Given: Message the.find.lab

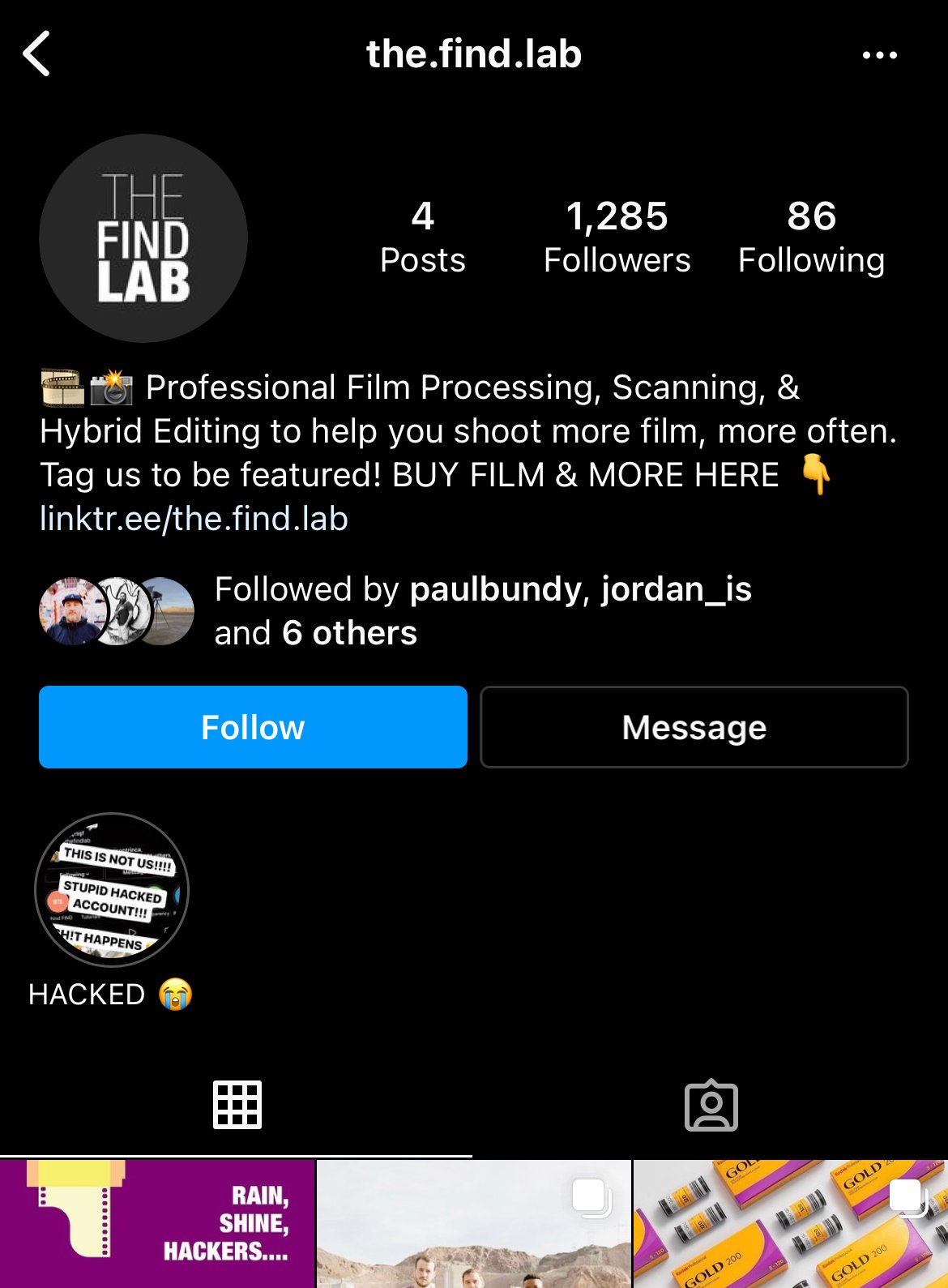Looking at the screenshot, I should point(694,727).
